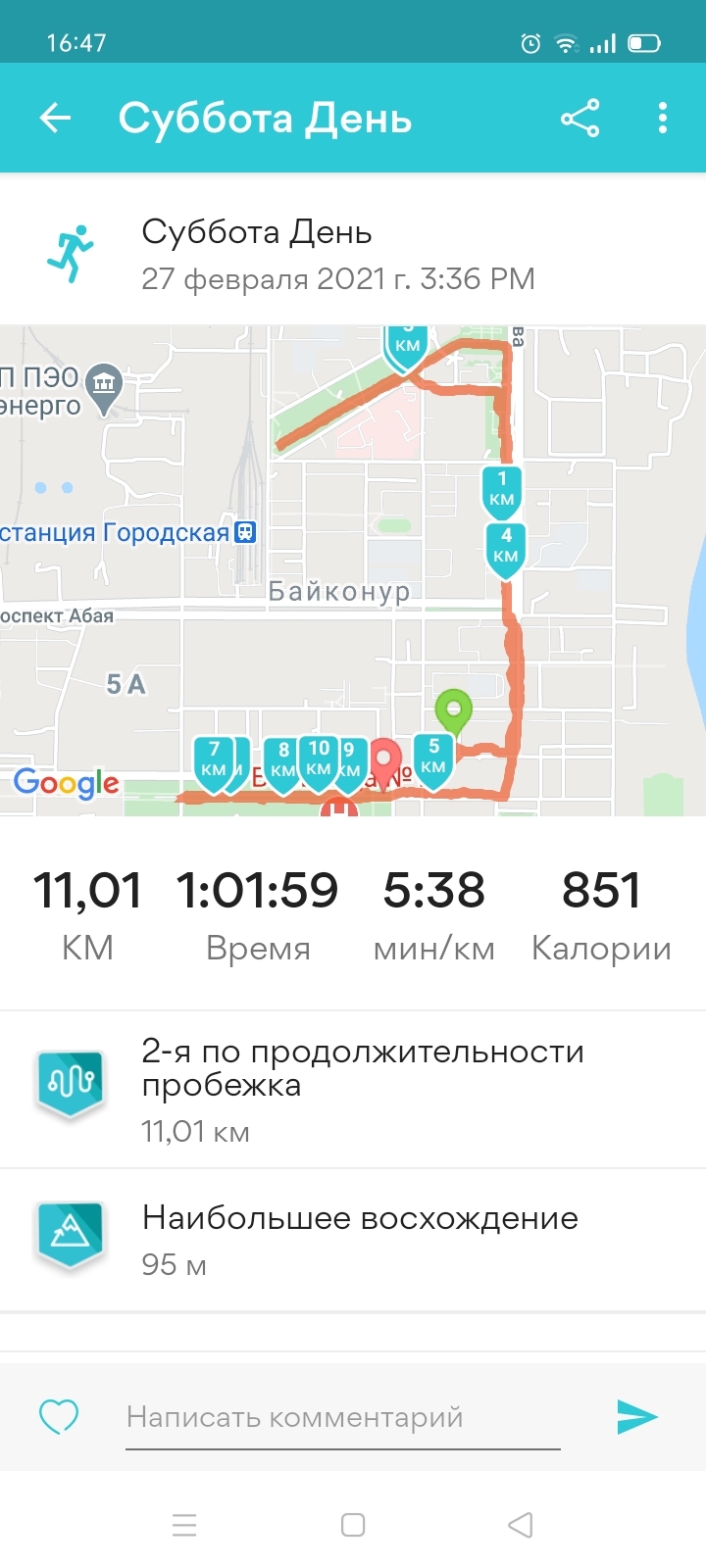Image resolution: width=706 pixels, height=1568 pixels.
Task: Go back using the top-left arrow
Action: pos(56,119)
